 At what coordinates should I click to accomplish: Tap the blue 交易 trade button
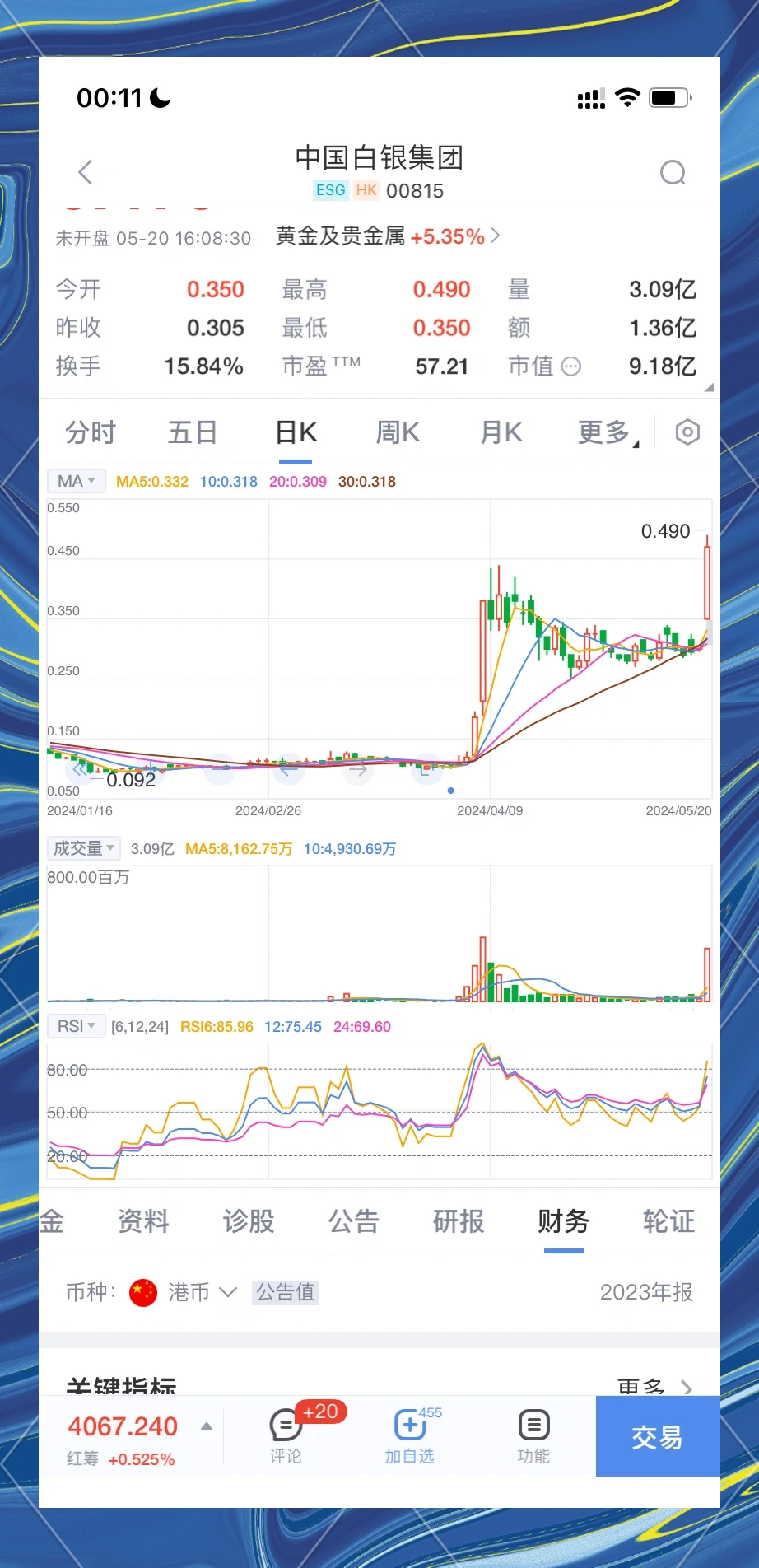(x=657, y=1436)
